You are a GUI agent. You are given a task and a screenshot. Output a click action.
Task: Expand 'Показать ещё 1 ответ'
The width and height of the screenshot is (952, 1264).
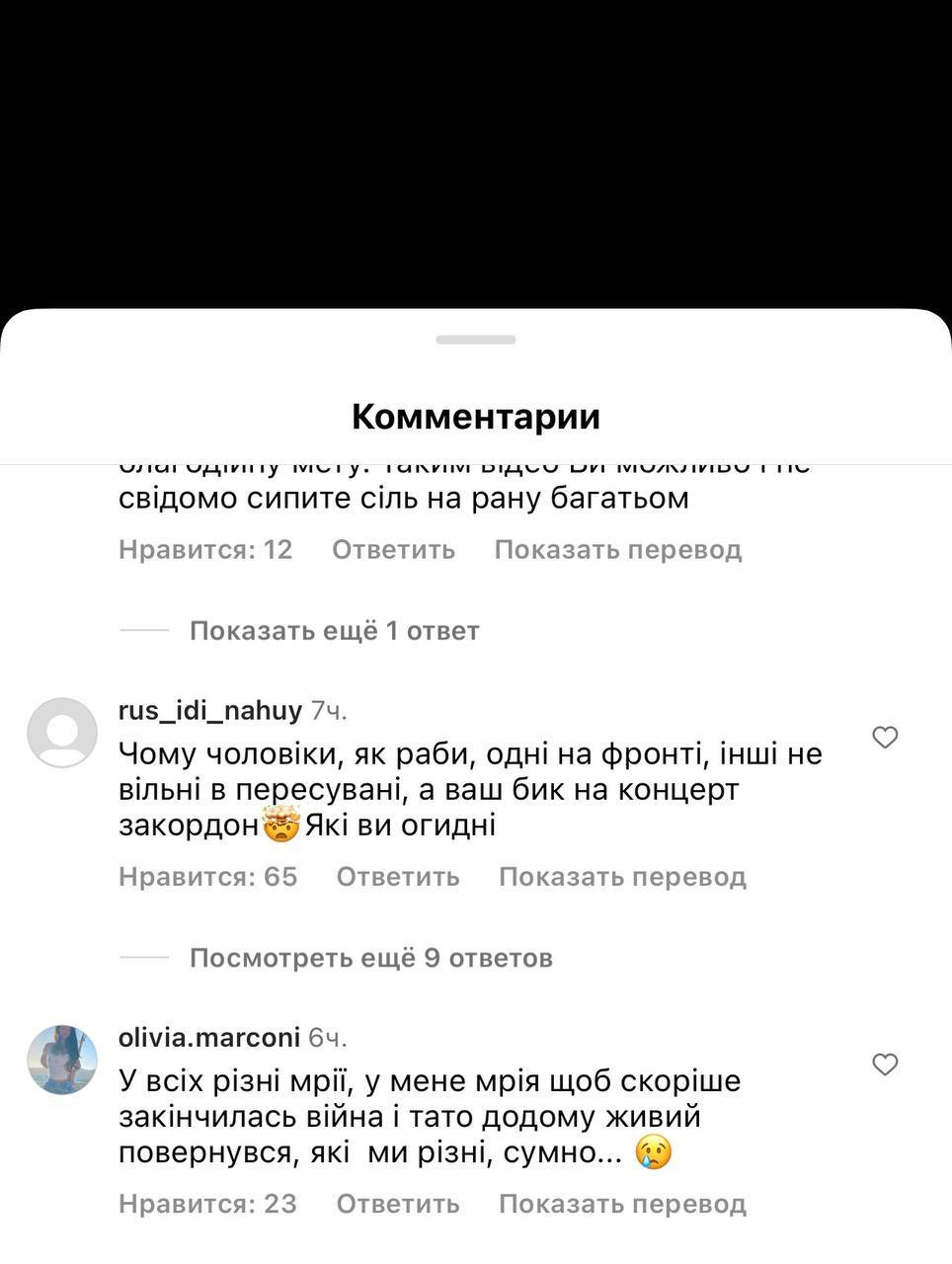(334, 630)
